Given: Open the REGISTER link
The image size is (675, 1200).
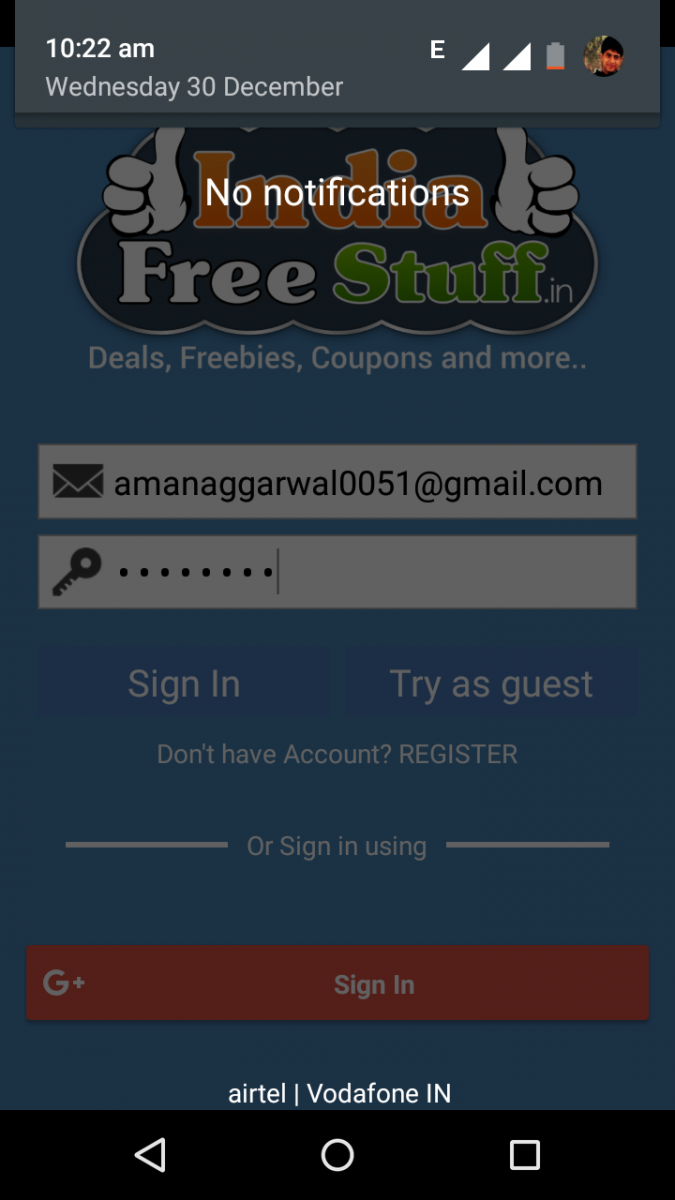Looking at the screenshot, I should [x=458, y=754].
